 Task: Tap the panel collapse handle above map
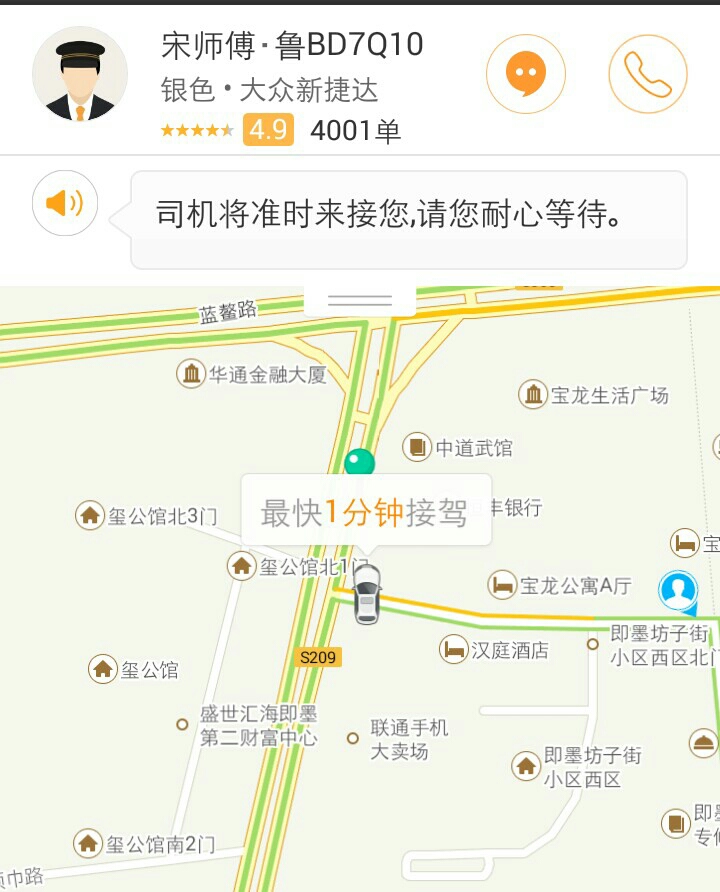[360, 299]
